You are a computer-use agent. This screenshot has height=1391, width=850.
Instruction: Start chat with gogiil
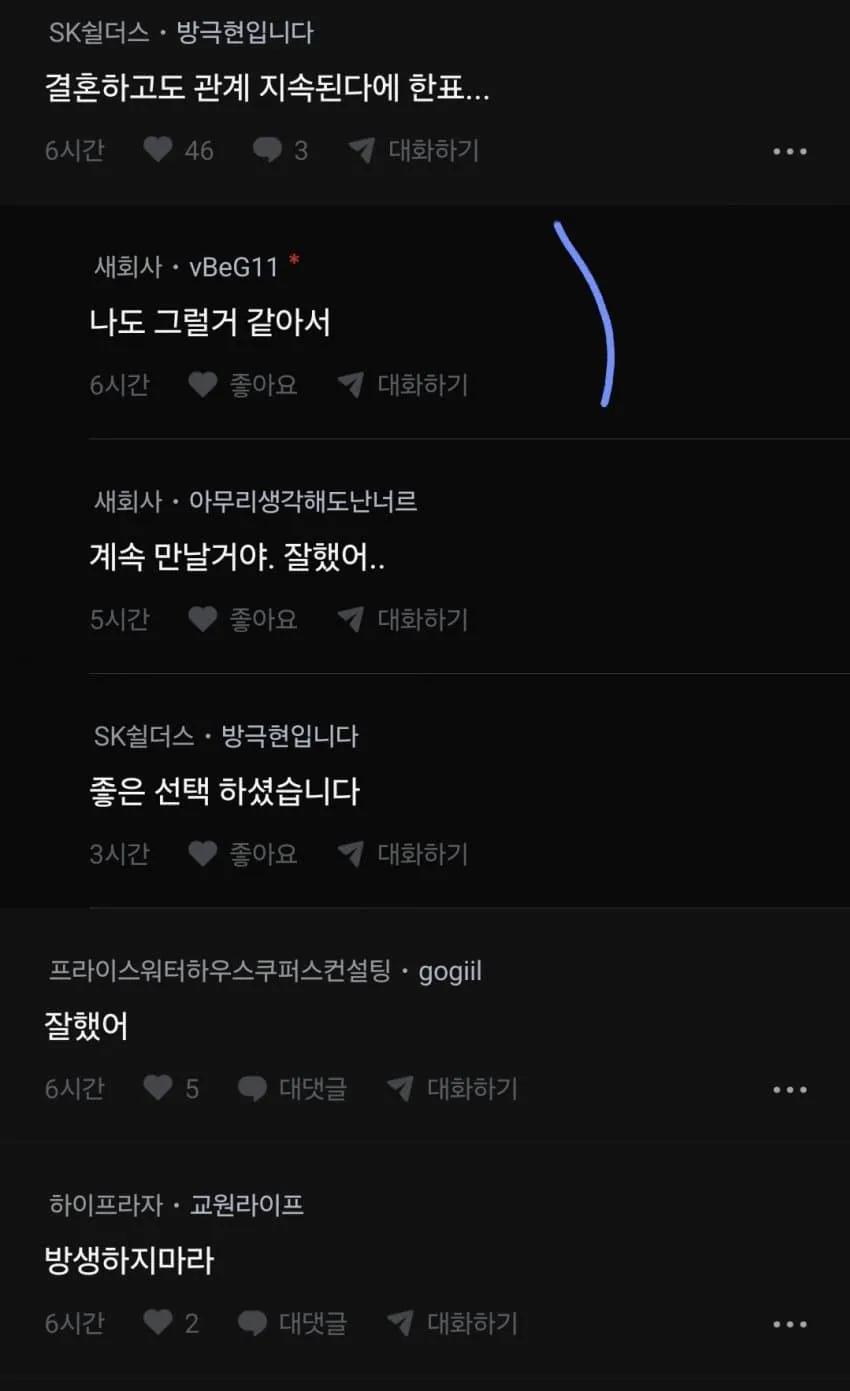pyautogui.click(x=453, y=1088)
